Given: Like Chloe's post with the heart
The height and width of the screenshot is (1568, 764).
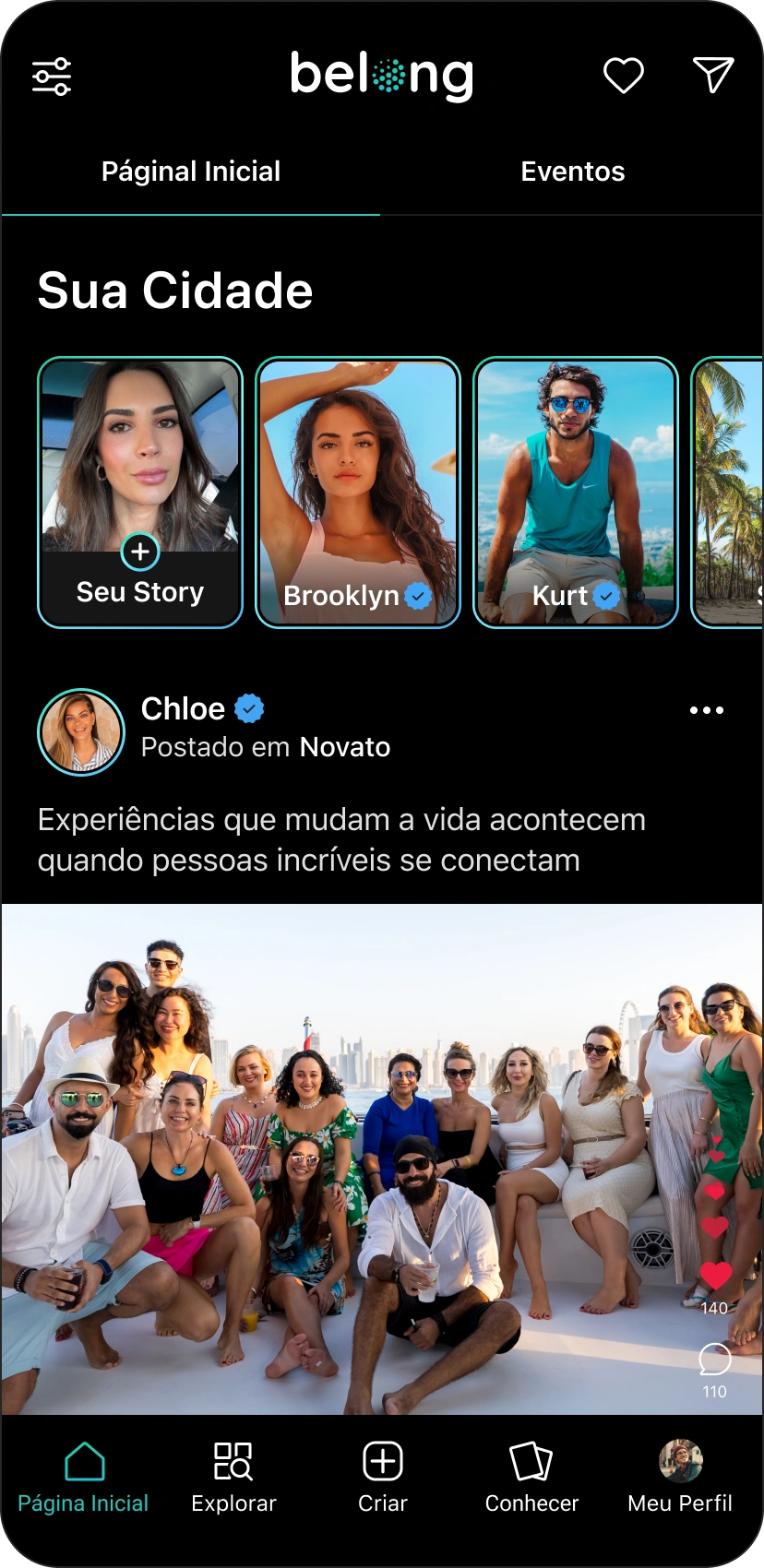Looking at the screenshot, I should point(715,1277).
